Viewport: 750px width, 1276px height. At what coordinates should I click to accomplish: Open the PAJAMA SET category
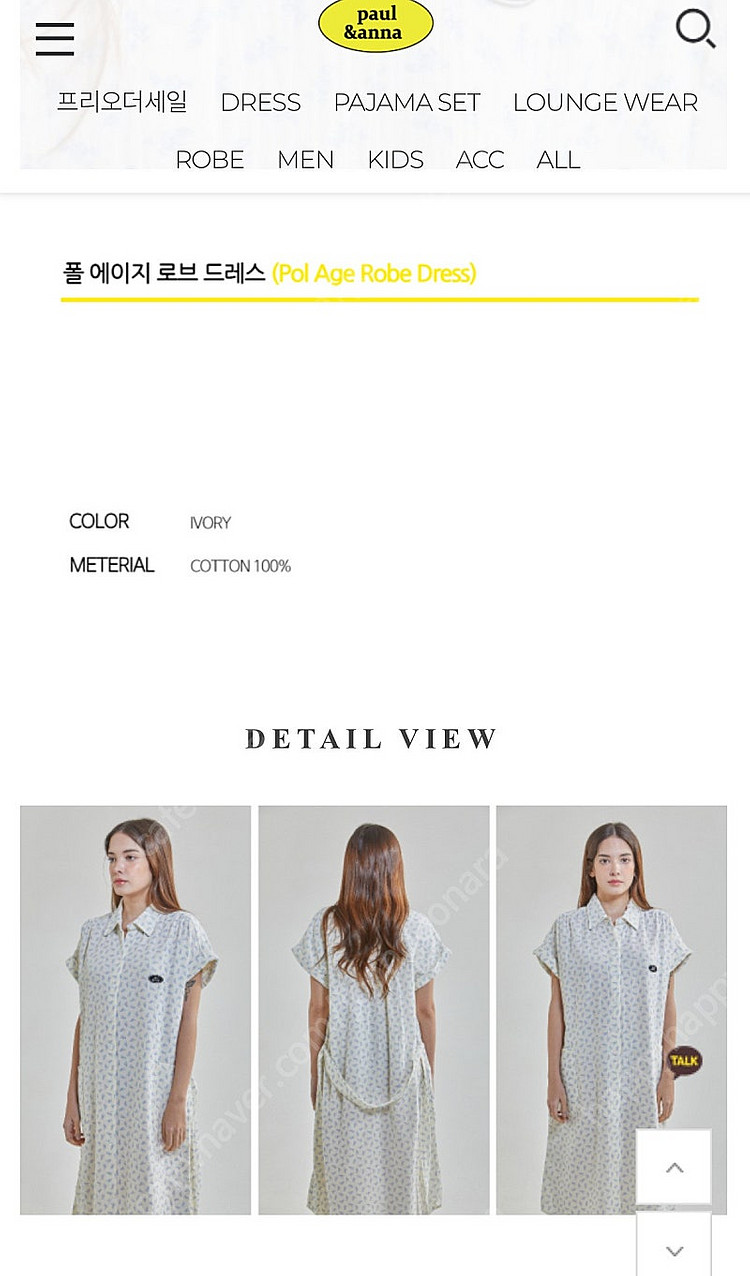click(407, 102)
